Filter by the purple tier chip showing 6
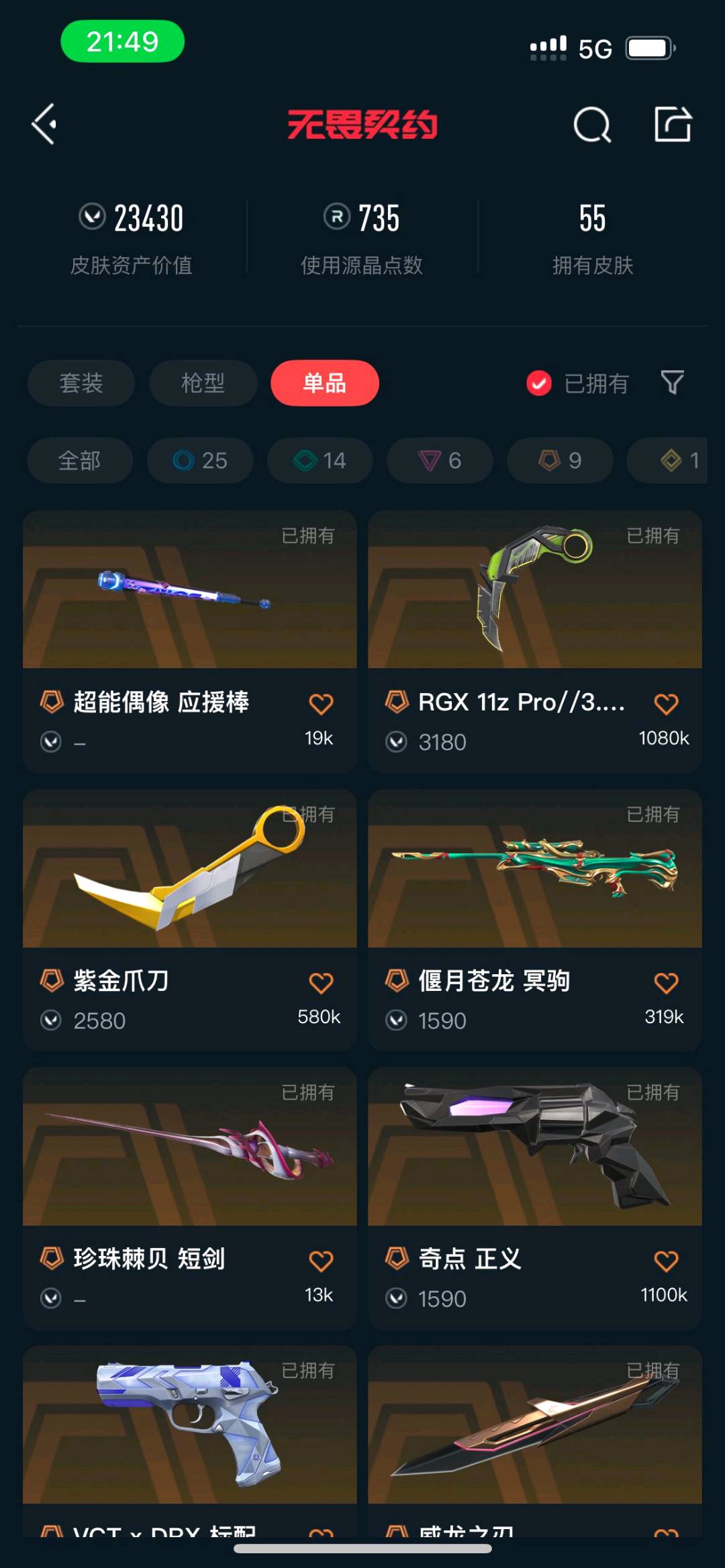Viewport: 725px width, 1568px height. pyautogui.click(x=440, y=460)
